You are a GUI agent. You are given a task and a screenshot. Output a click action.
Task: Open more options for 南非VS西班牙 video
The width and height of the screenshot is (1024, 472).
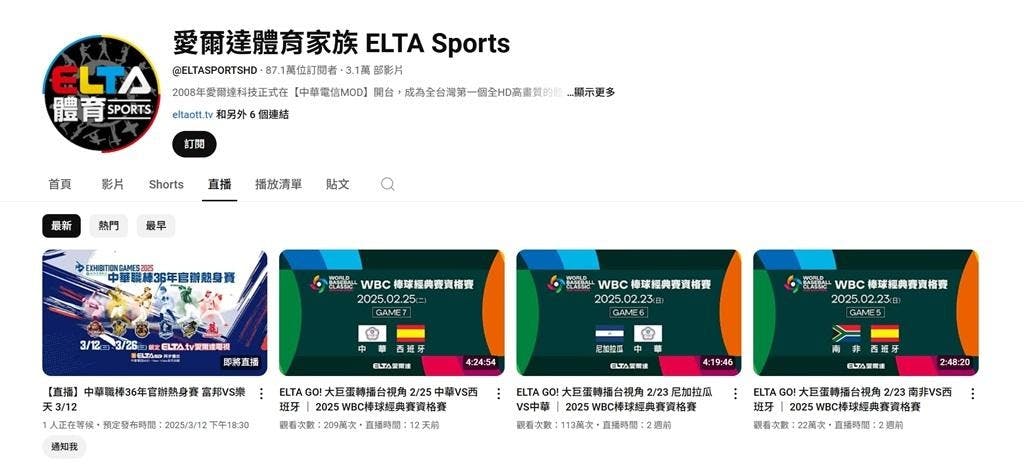coord(972,394)
